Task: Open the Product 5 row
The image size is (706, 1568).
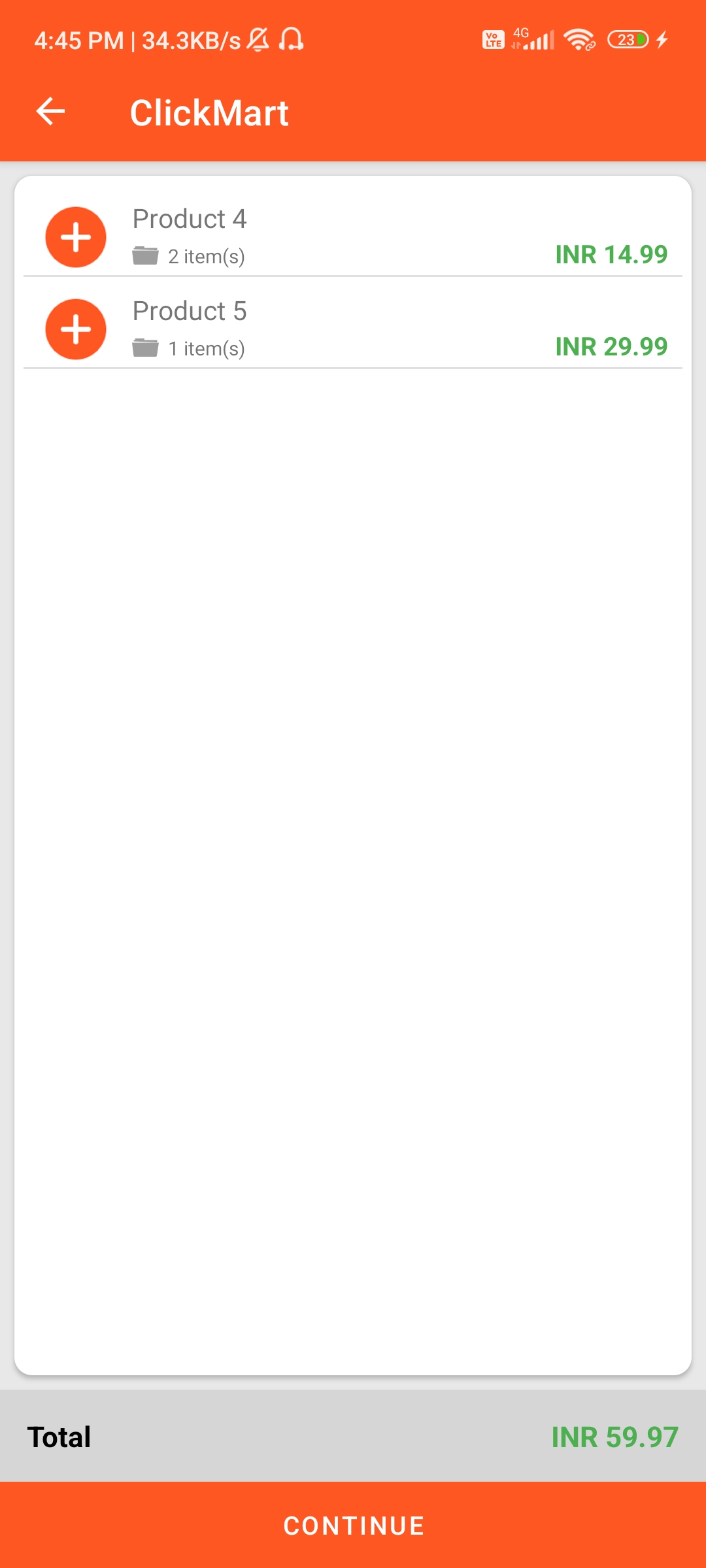Action: (392, 329)
